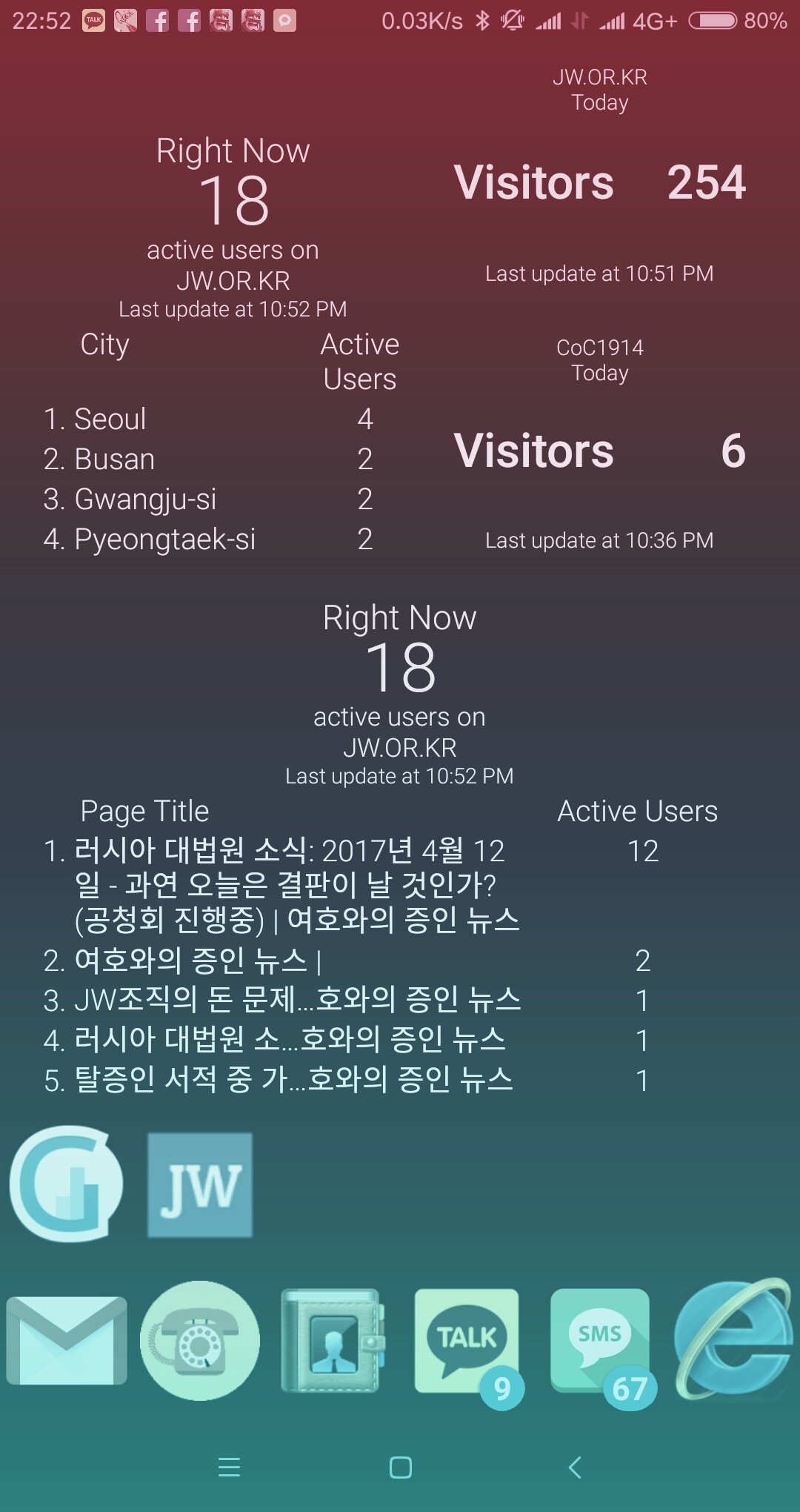Launch the browser app in the dock

coord(733,1340)
